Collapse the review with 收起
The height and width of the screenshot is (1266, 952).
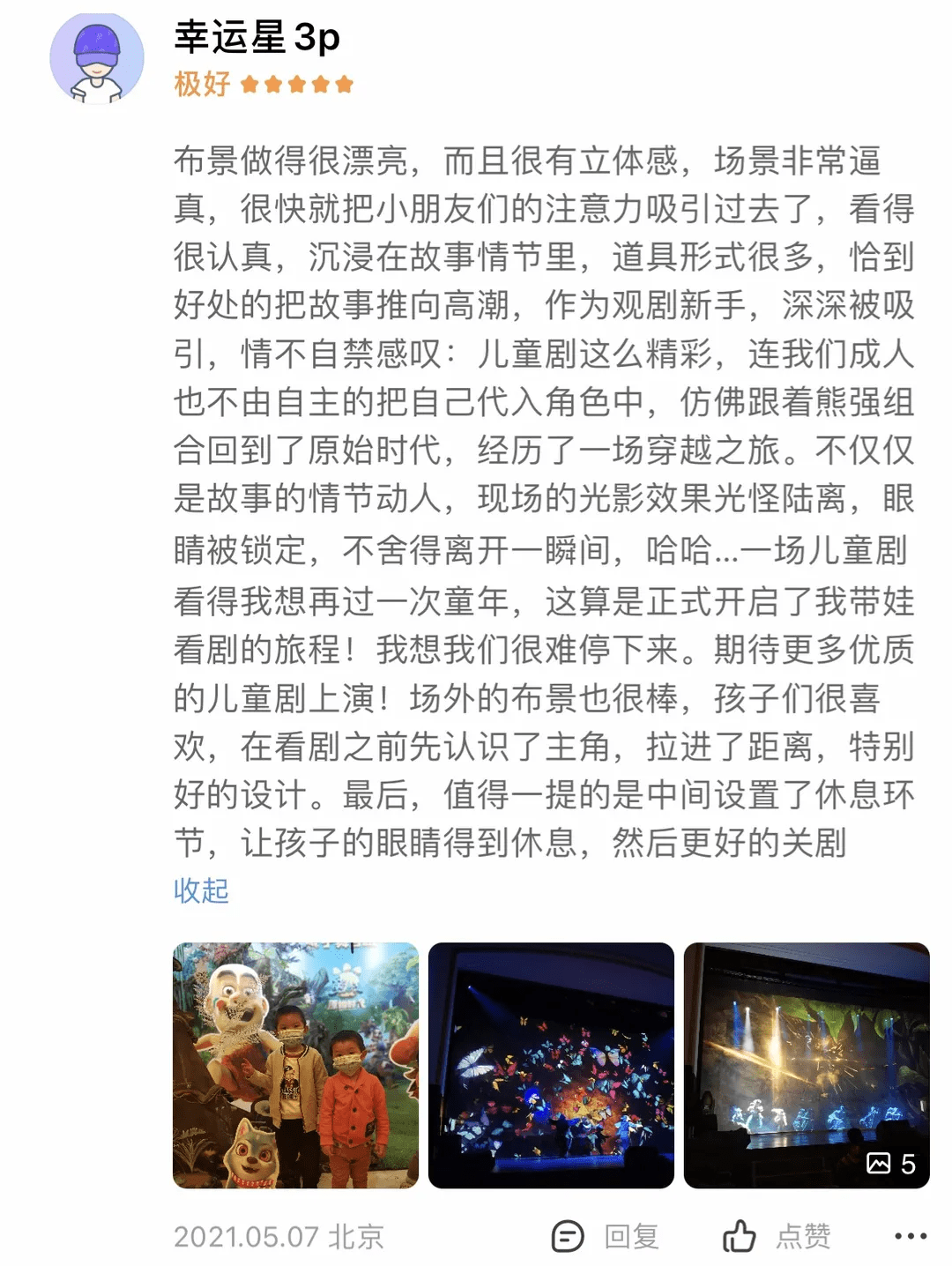201,890
